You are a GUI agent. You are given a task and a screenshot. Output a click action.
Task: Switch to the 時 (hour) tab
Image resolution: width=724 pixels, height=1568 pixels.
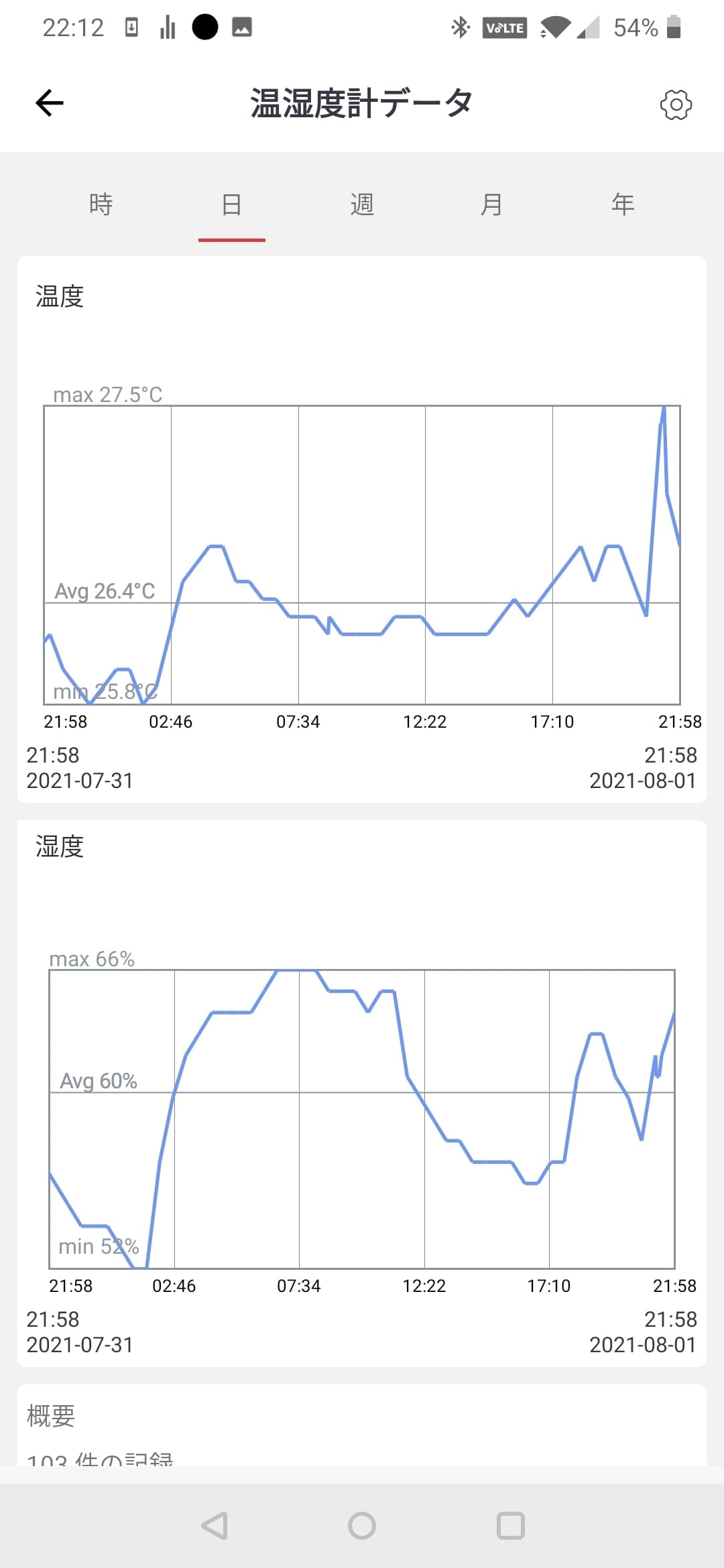101,204
